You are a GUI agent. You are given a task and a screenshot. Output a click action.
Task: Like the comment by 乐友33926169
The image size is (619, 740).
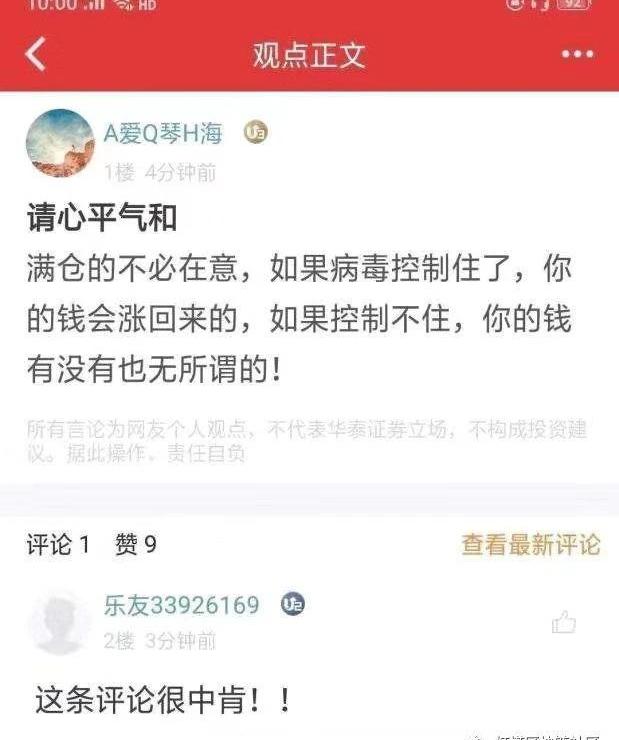tap(564, 623)
